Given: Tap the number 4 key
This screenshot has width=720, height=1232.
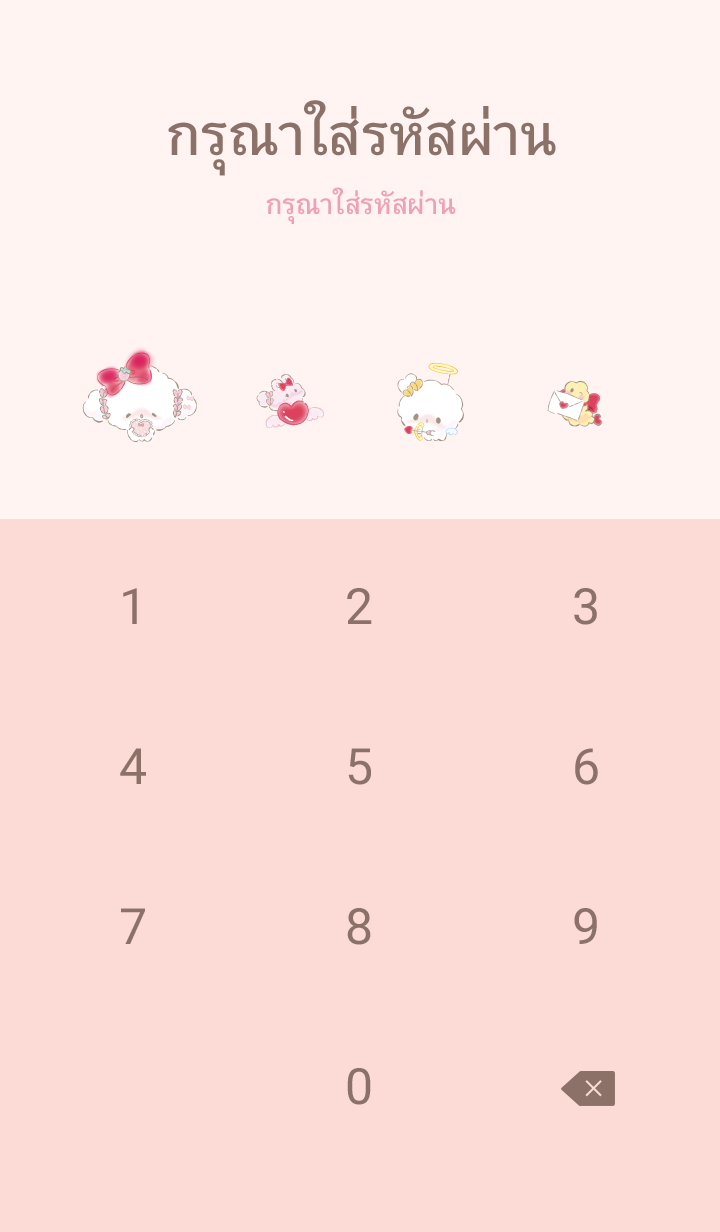Looking at the screenshot, I should 132,767.
